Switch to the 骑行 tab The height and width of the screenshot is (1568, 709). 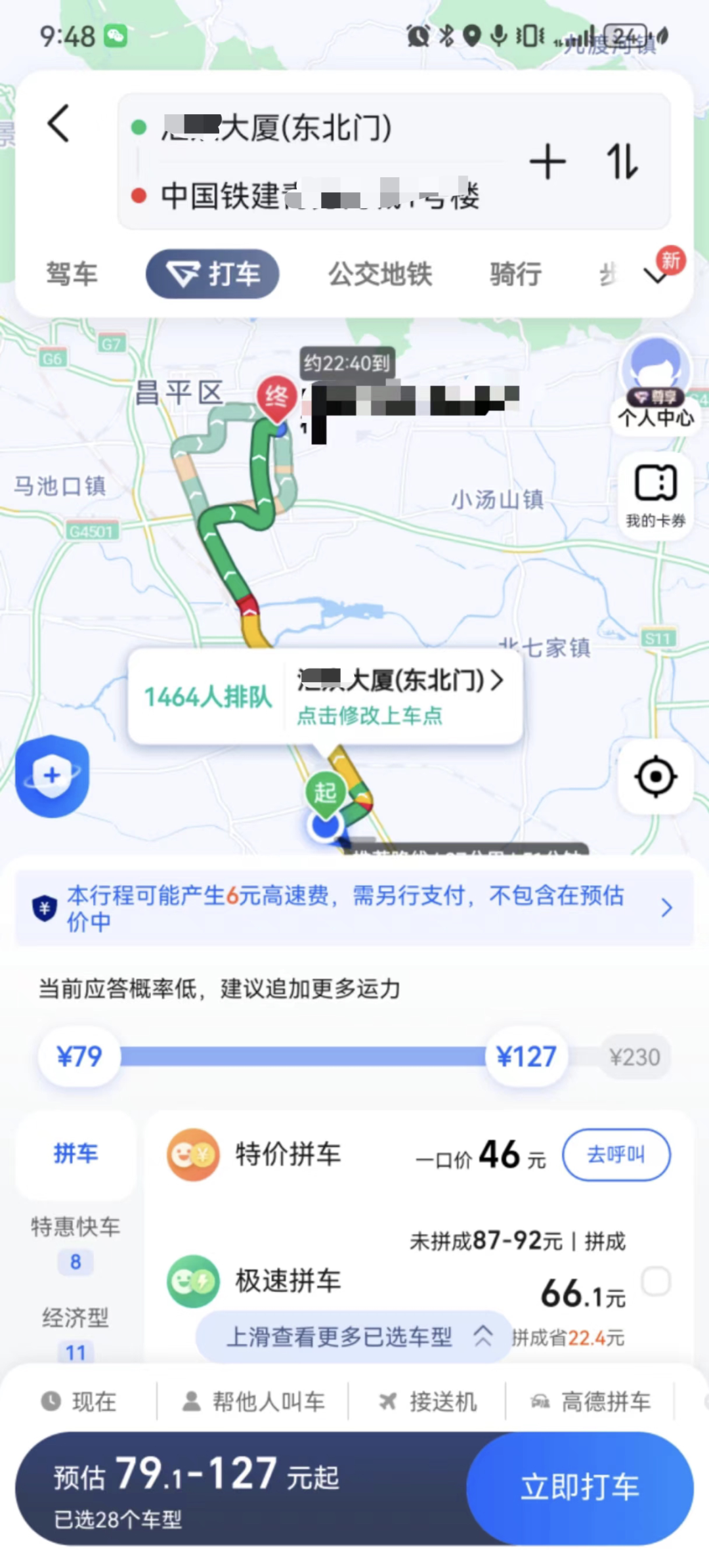(515, 274)
